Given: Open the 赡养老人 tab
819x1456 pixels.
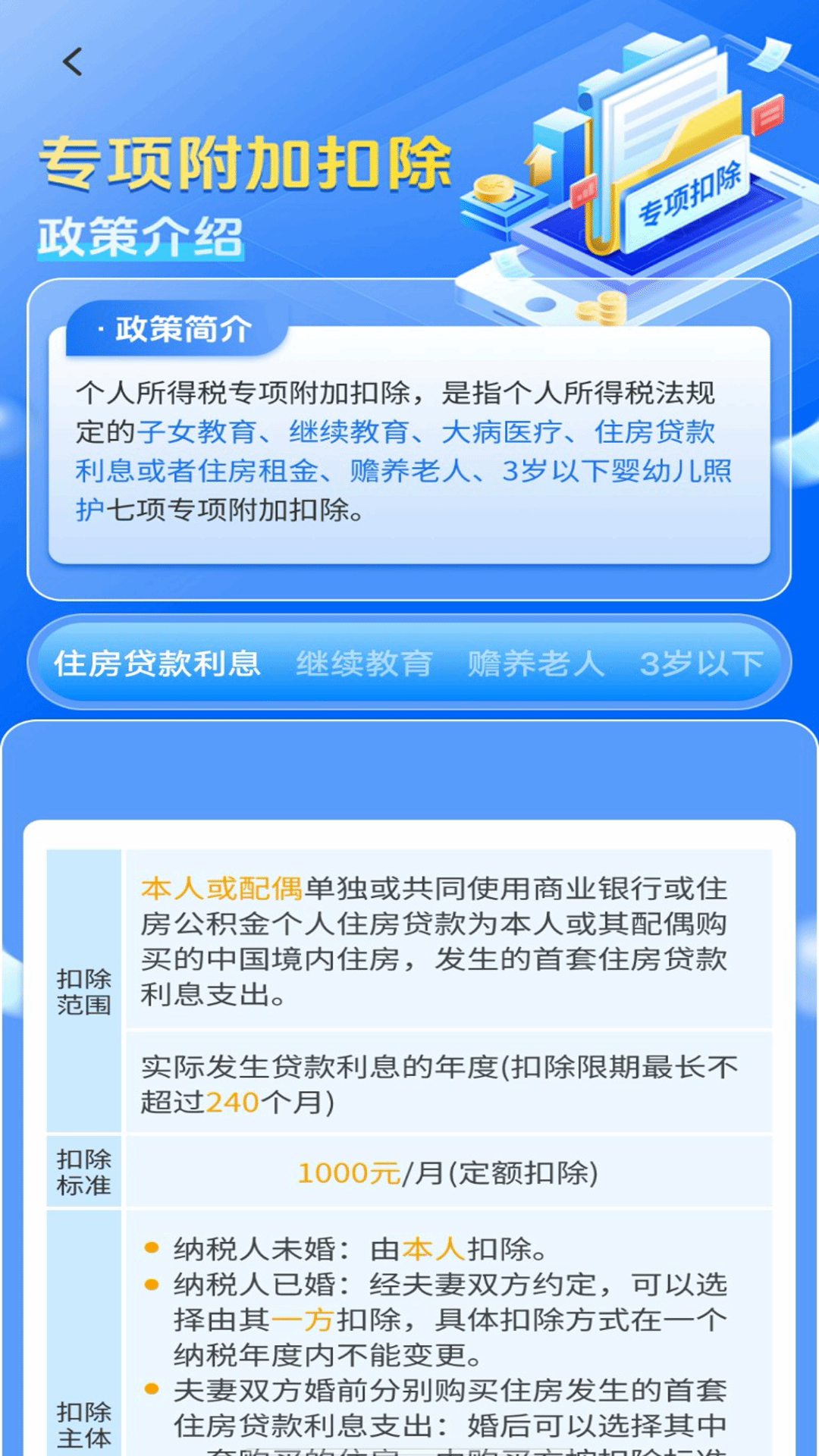Looking at the screenshot, I should click(535, 664).
